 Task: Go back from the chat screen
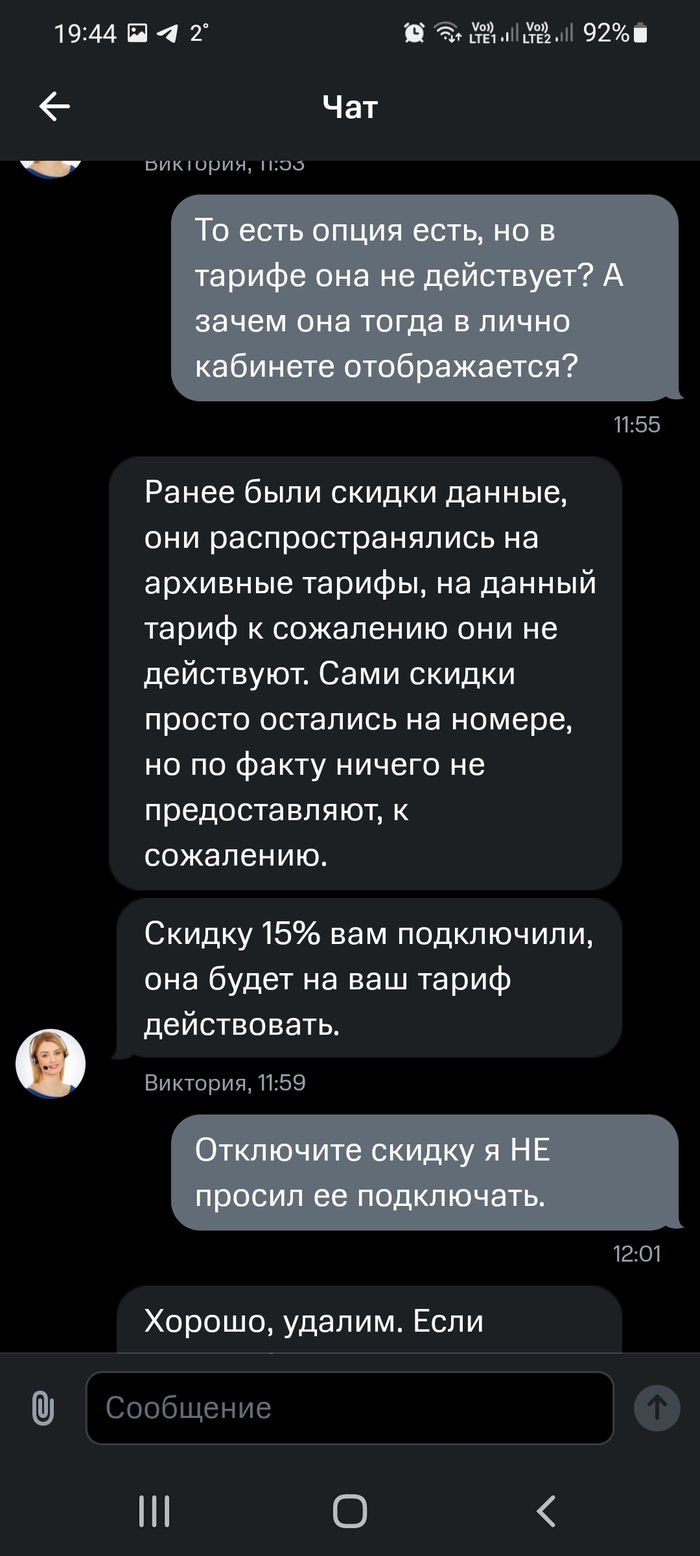54,107
